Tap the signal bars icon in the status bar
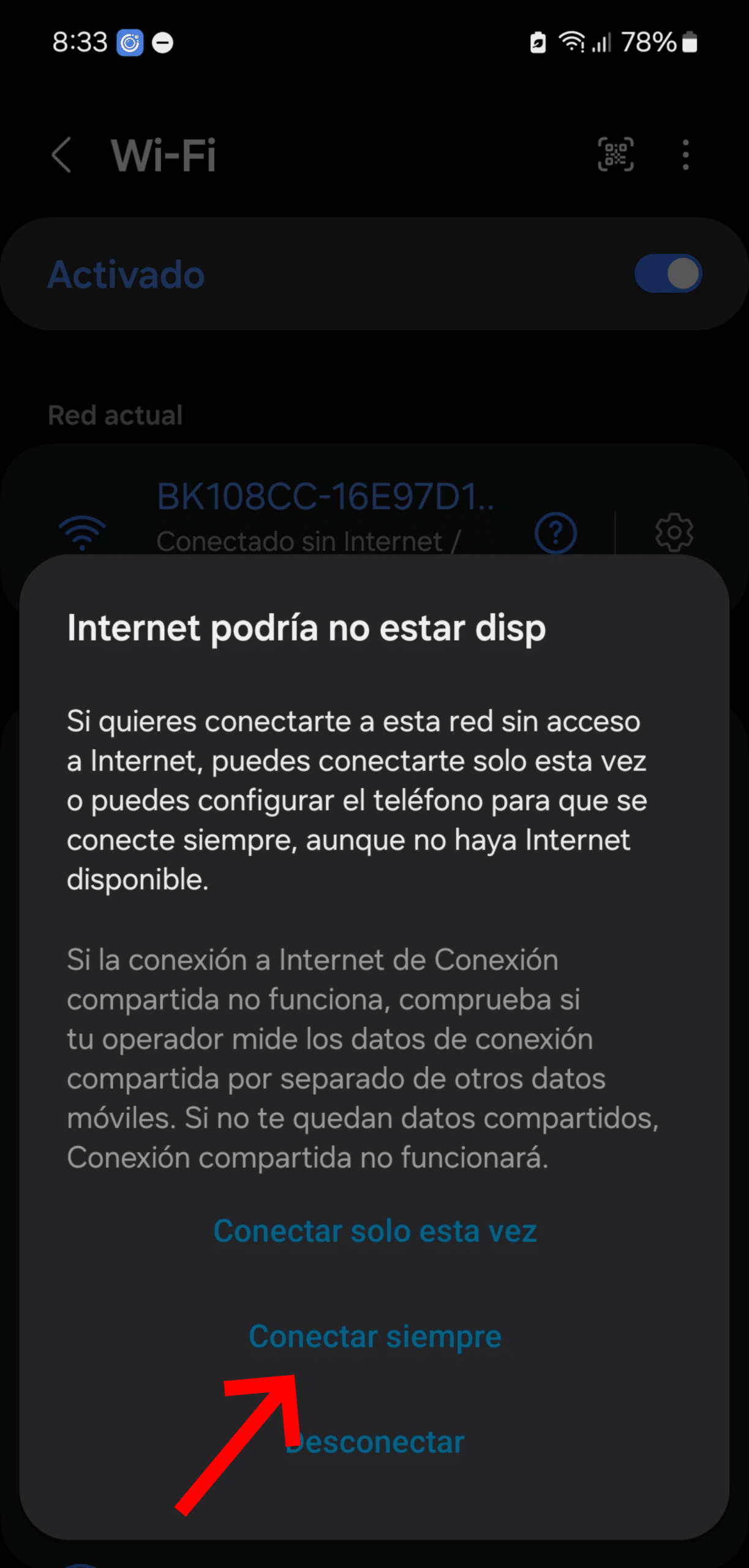Screen dimensions: 749x1568 603,43
